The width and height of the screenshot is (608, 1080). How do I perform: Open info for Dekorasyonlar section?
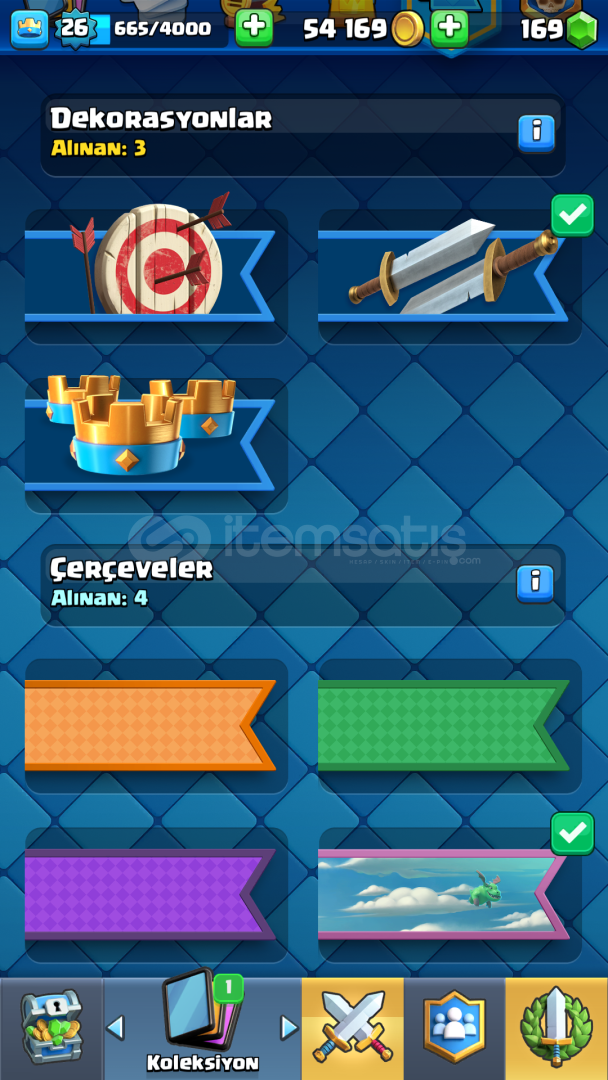coord(536,134)
